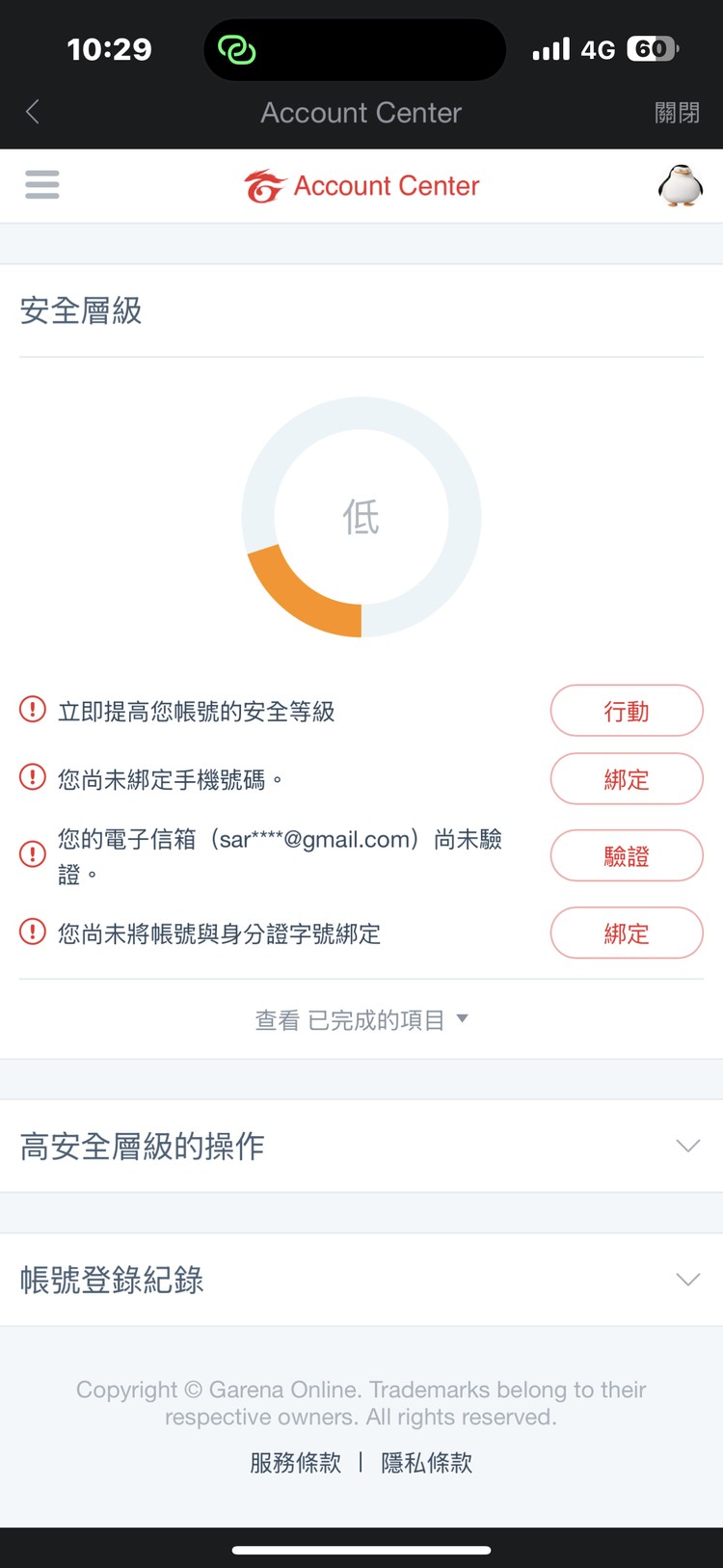723x1568 pixels.
Task: Click the warning icon beside the ID binding reminder
Action: click(31, 933)
